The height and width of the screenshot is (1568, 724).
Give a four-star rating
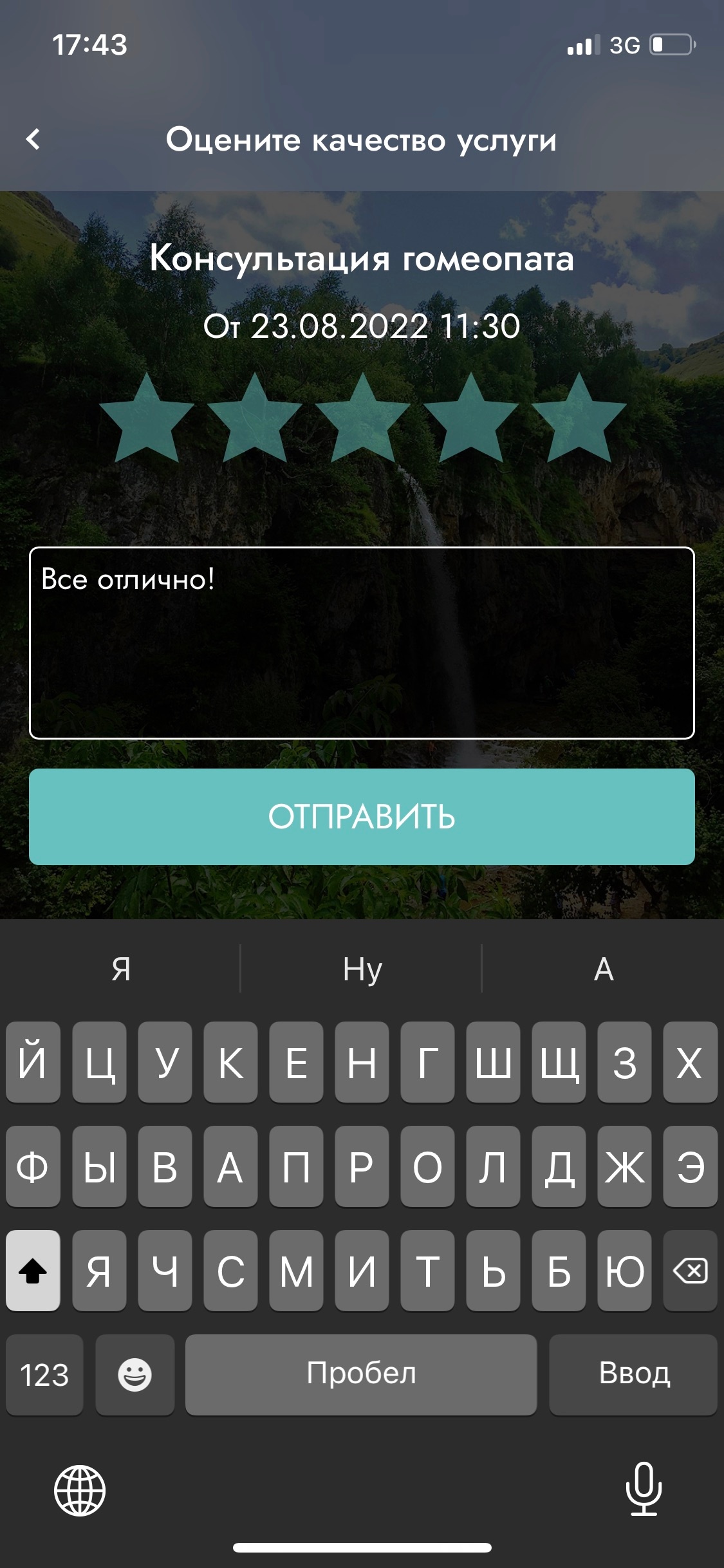(470, 419)
